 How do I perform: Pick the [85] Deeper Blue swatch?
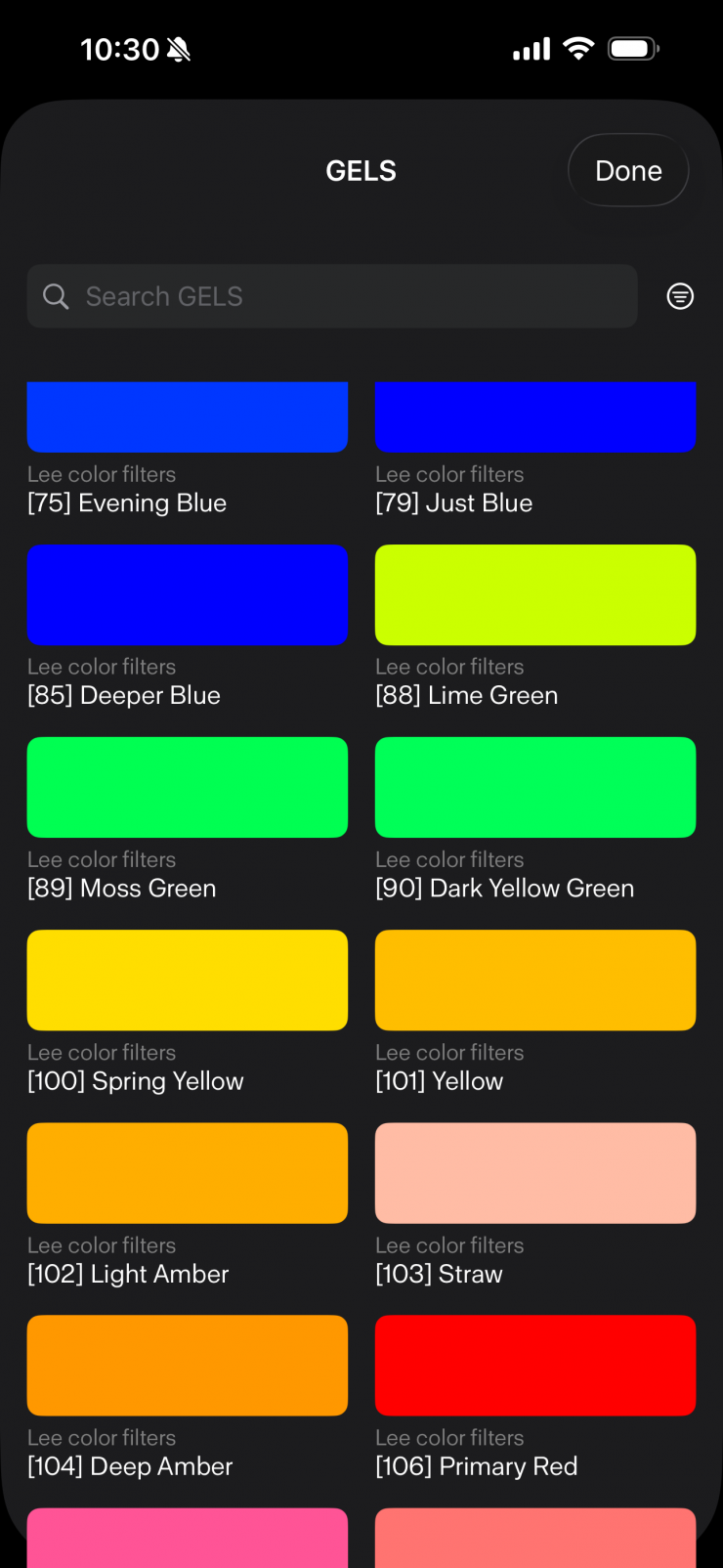(x=187, y=595)
